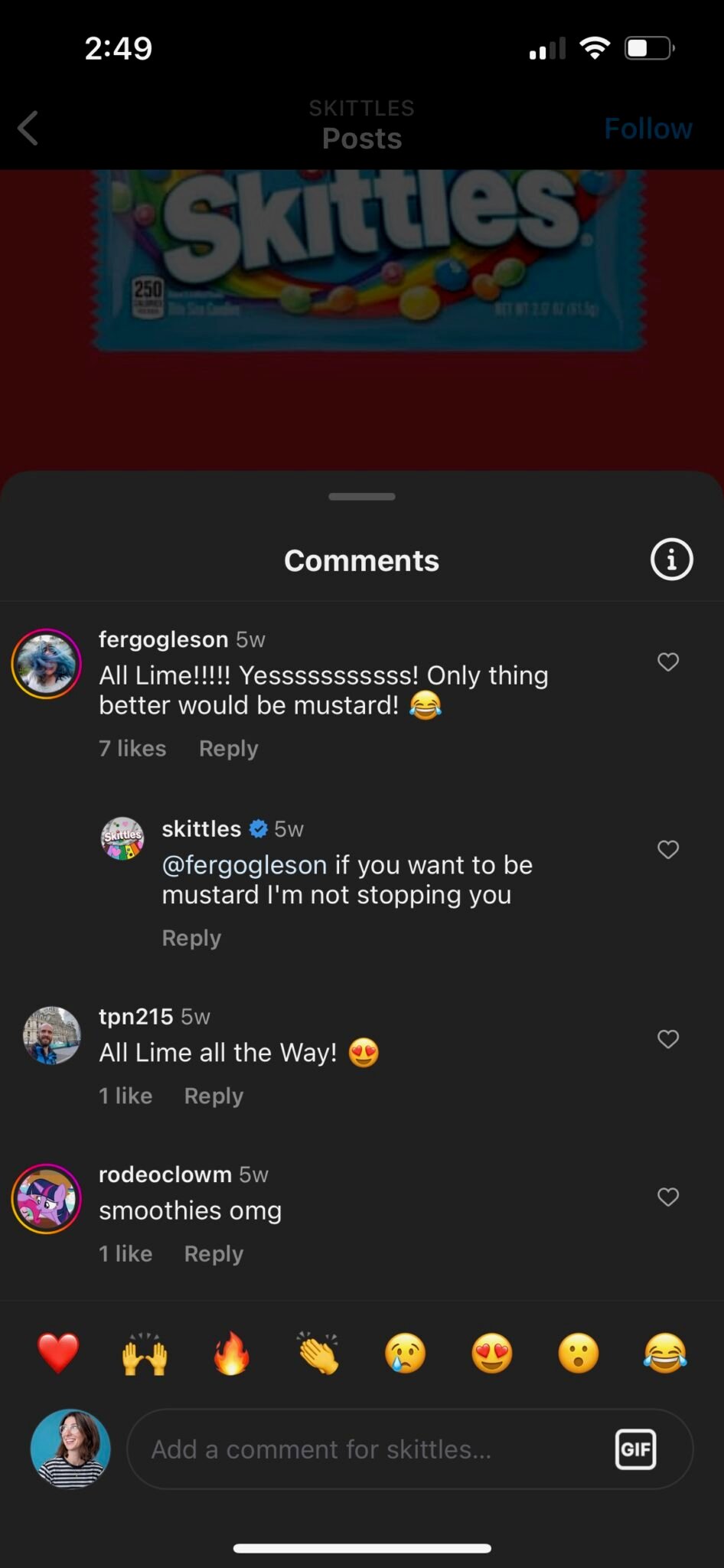
Task: Like fergogleson's comment
Action: point(668,661)
